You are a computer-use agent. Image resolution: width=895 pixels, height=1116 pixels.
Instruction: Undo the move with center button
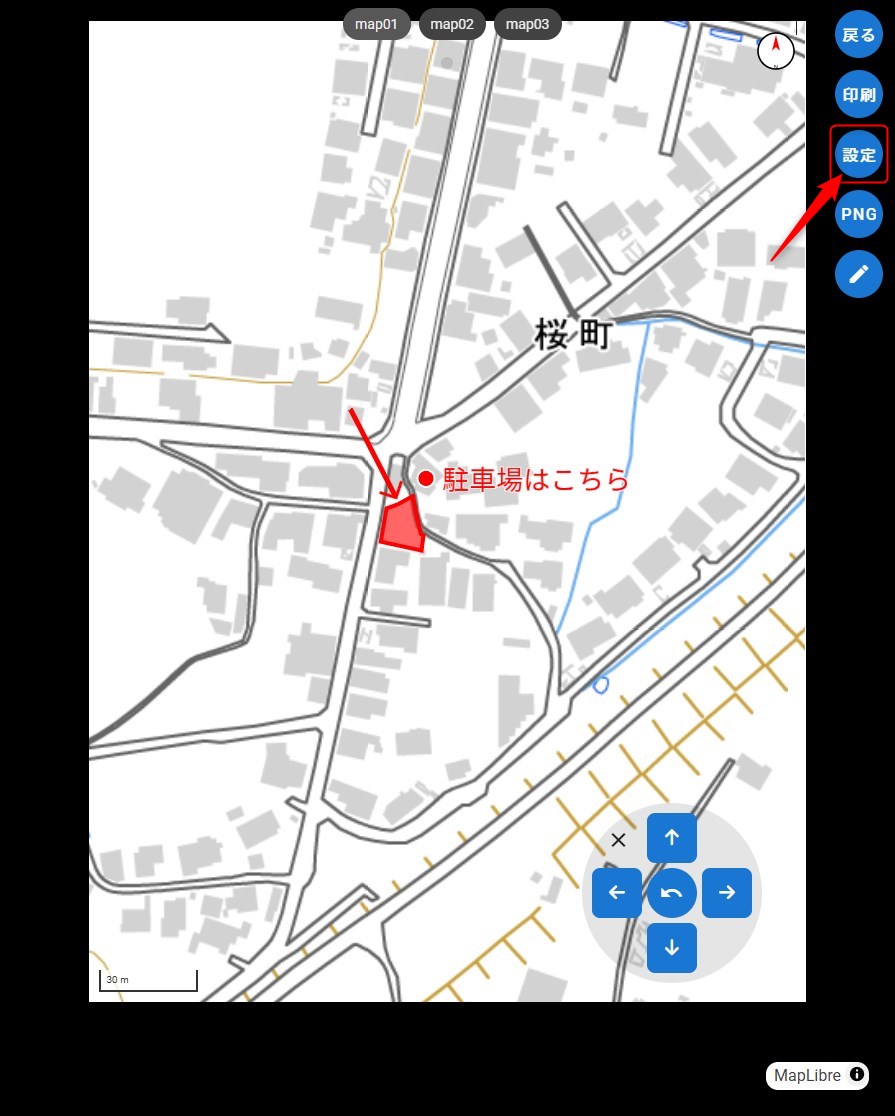(x=672, y=893)
